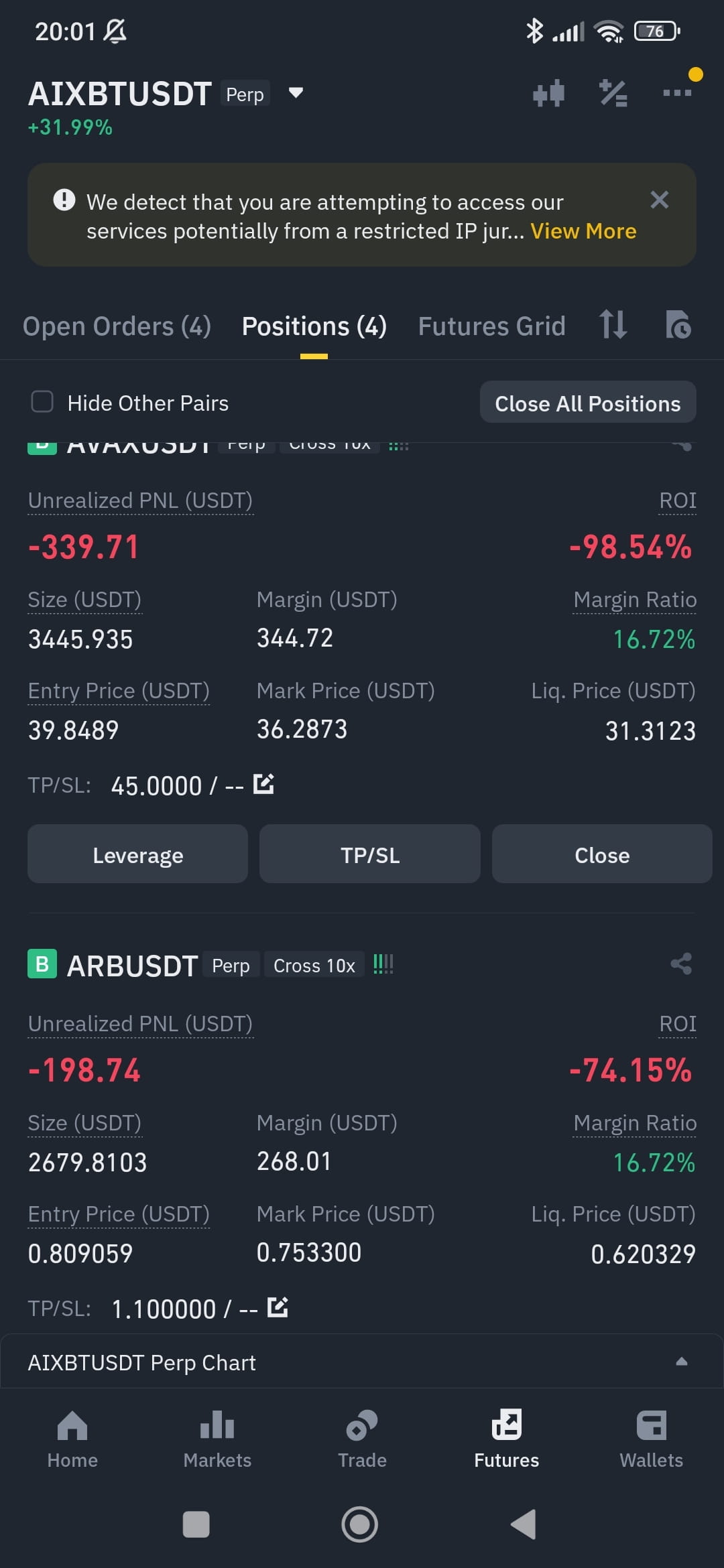Screen dimensions: 724x1568
Task: Open the order history icon
Action: (678, 325)
